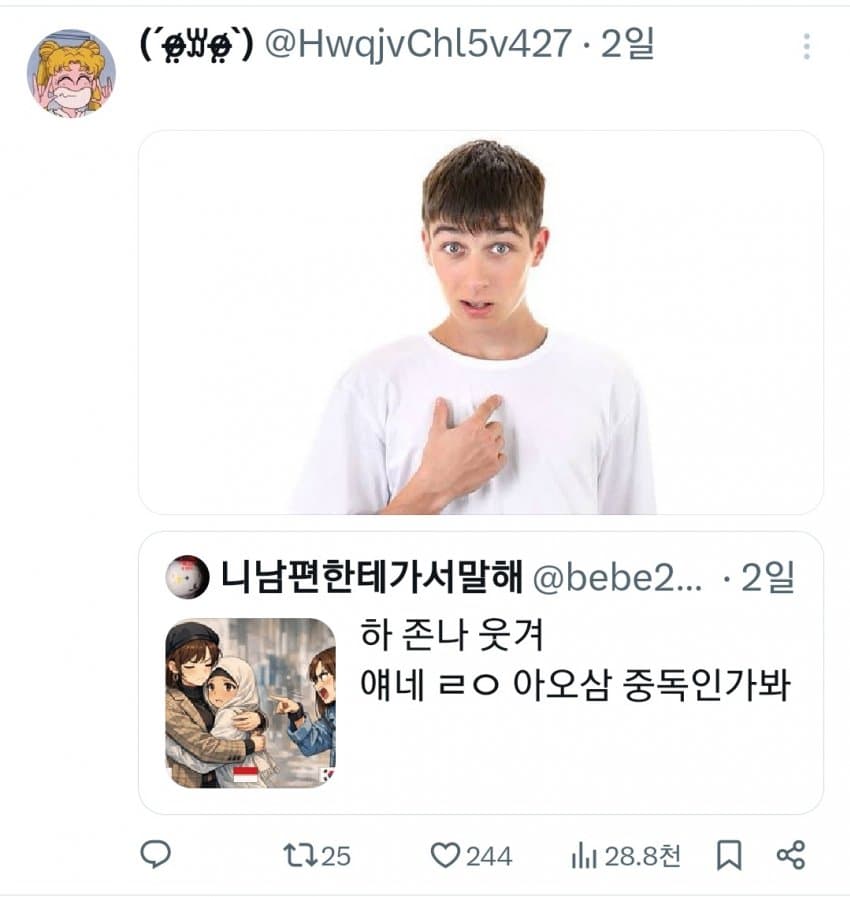Repost this post with 25 reposts

(316, 856)
